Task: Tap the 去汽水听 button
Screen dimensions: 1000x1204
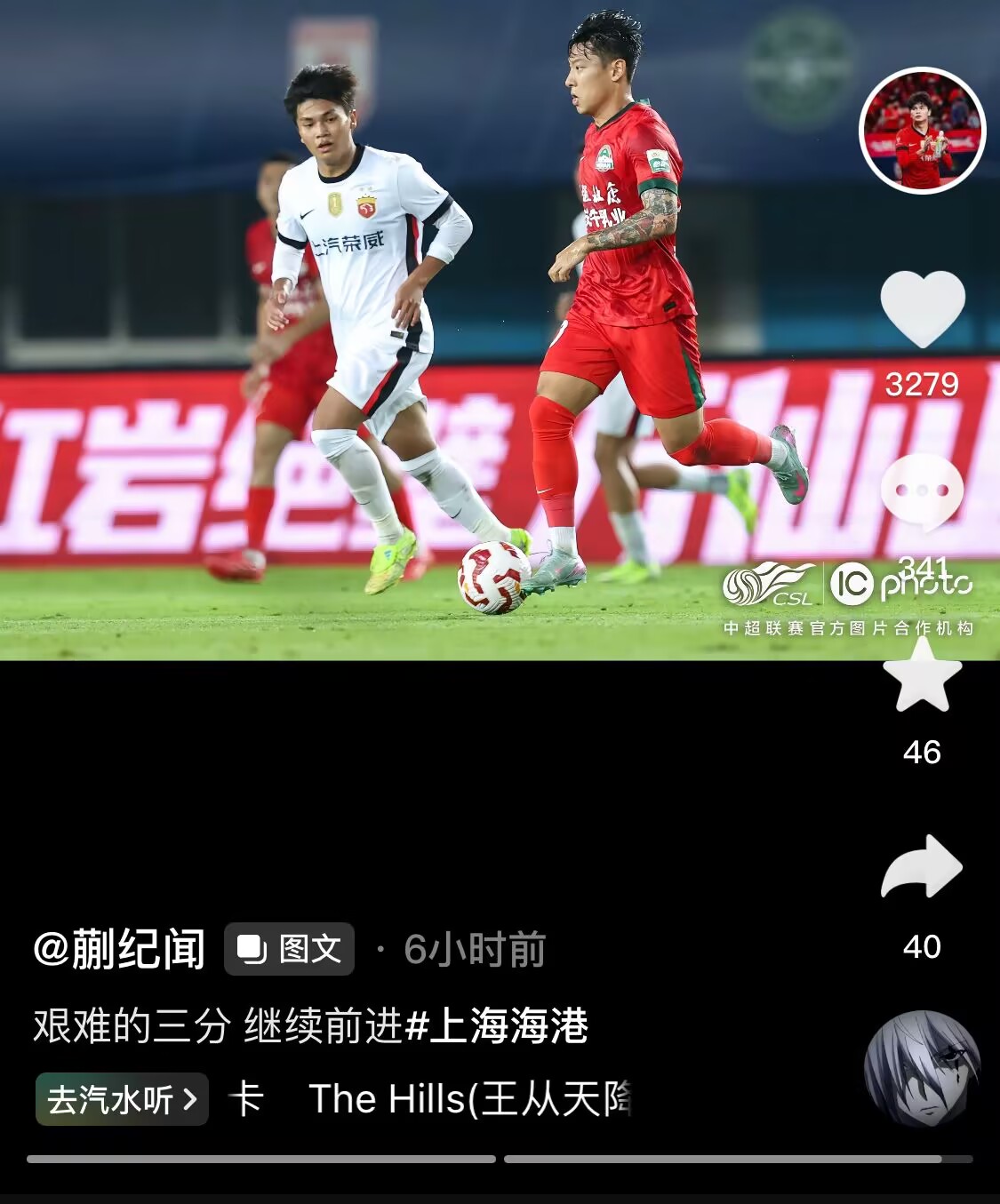Action: coord(122,1099)
